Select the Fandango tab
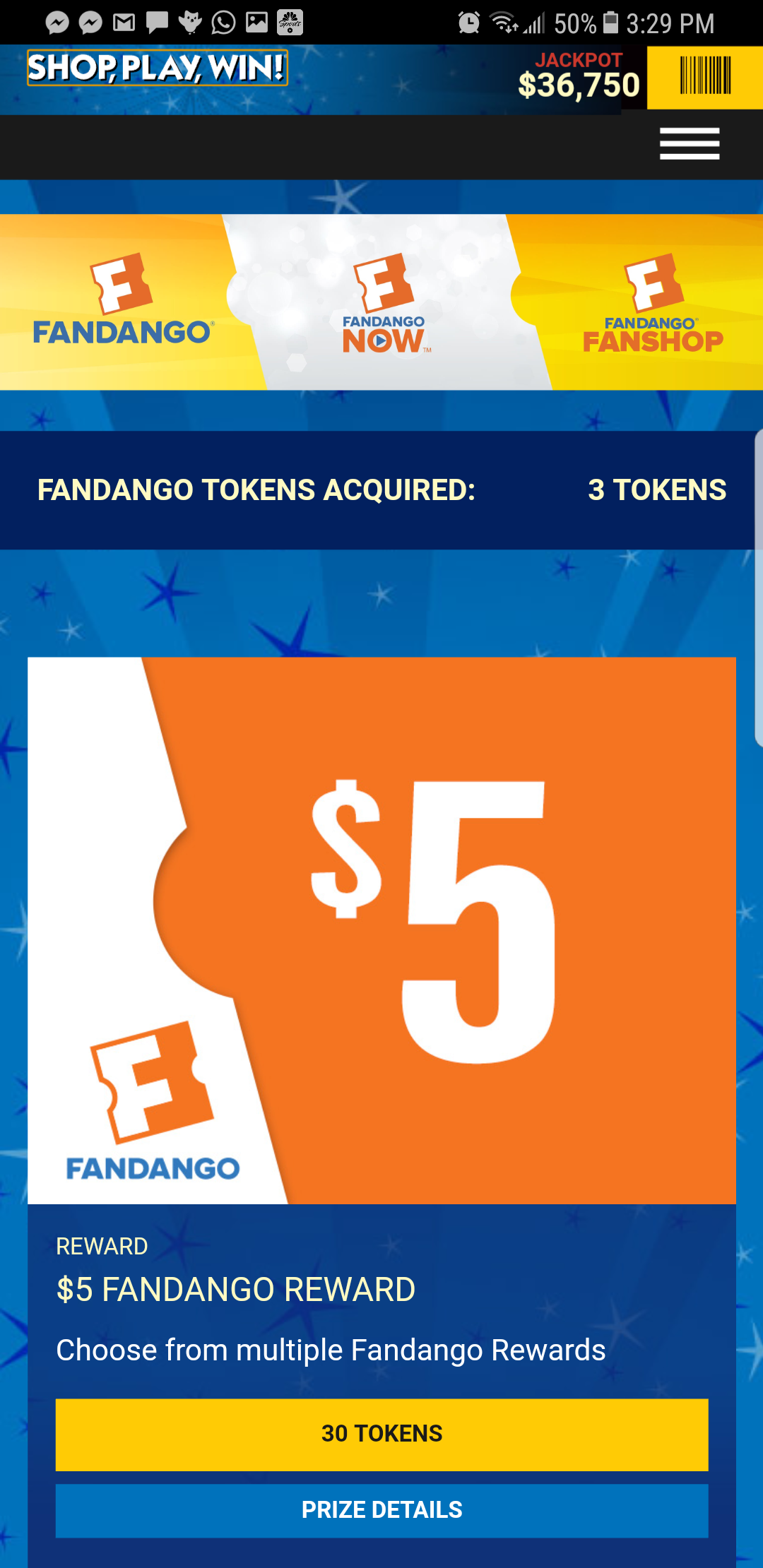 coord(122,302)
